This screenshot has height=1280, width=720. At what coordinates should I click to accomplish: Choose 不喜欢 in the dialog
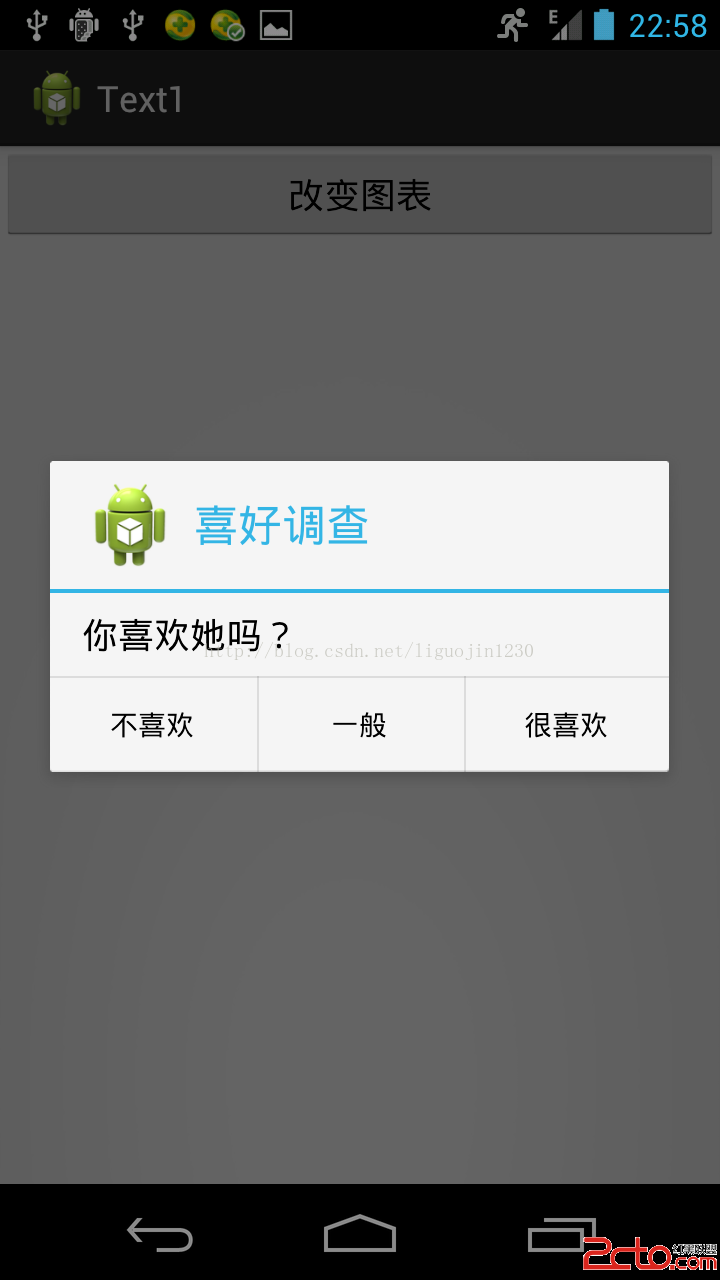[153, 725]
